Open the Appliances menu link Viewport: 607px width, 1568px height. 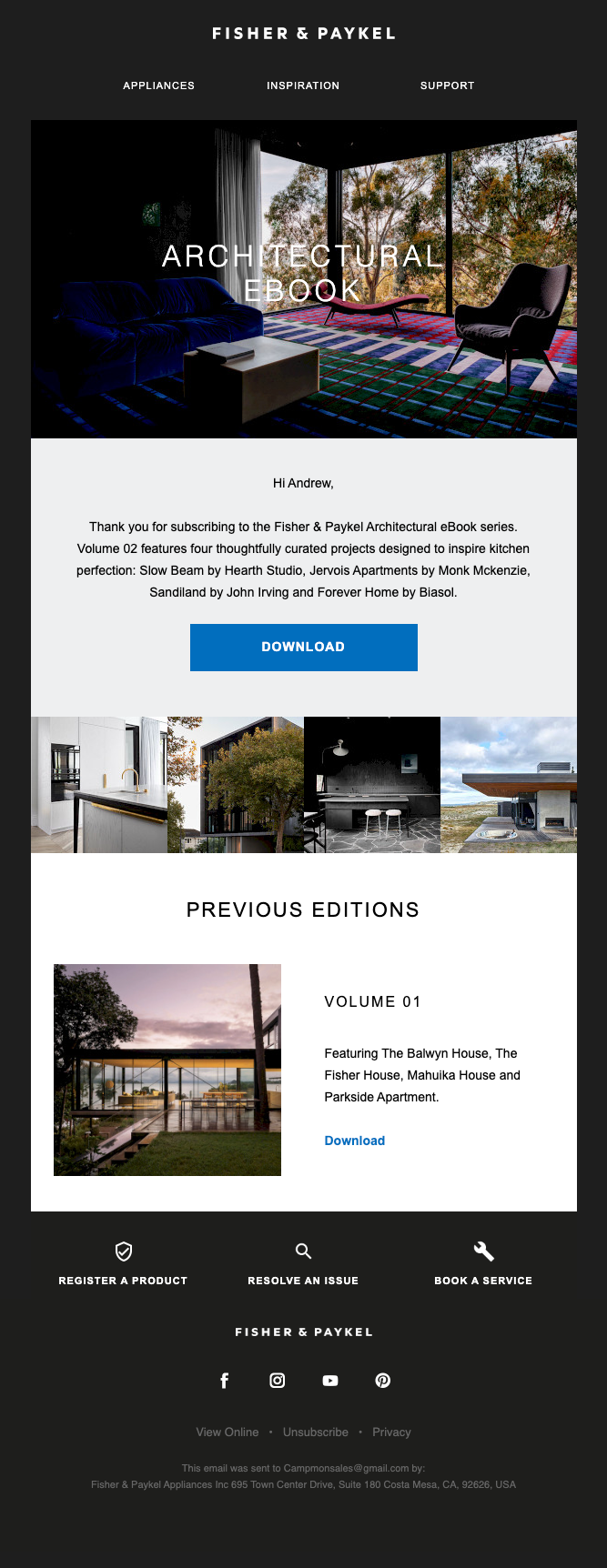[x=158, y=85]
